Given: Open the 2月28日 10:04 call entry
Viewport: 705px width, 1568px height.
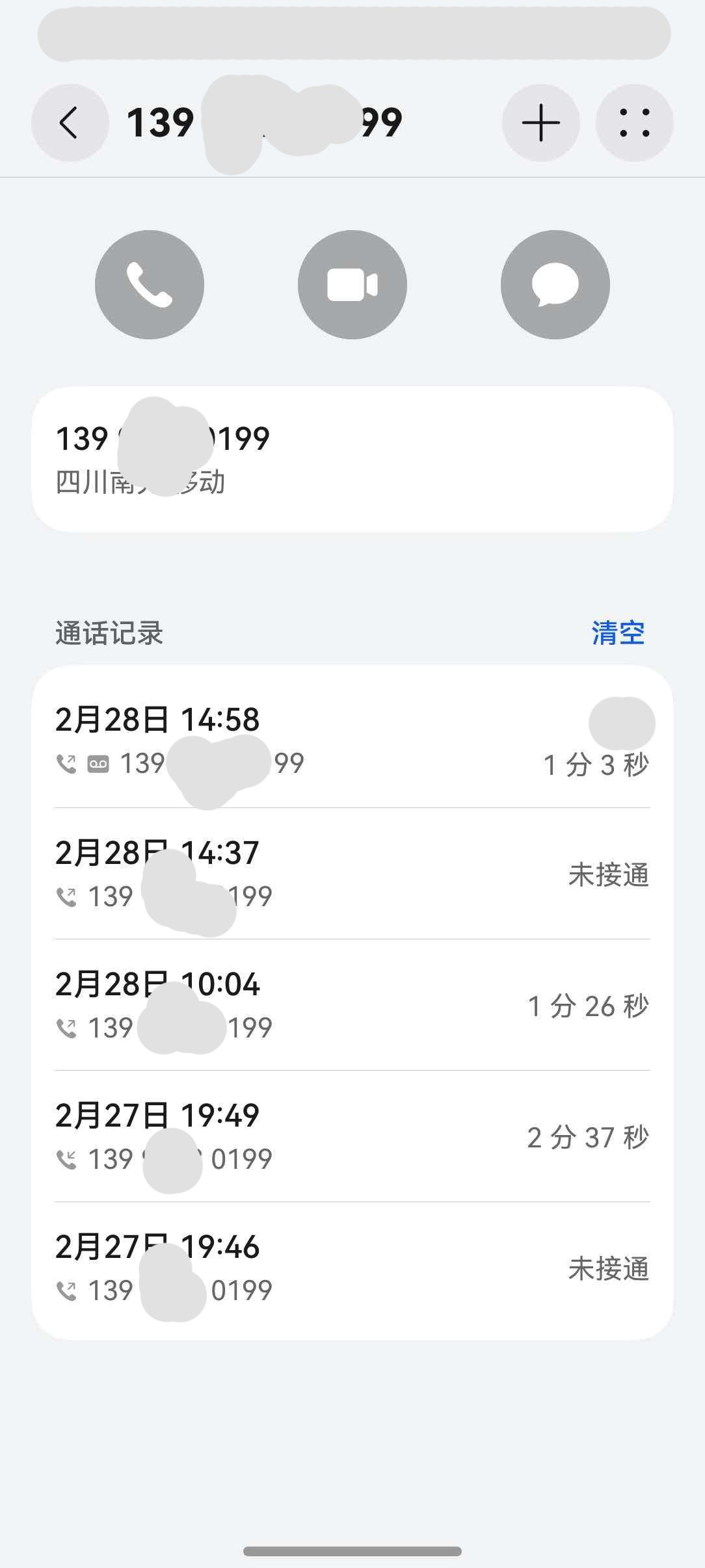Looking at the screenshot, I should [352, 1005].
